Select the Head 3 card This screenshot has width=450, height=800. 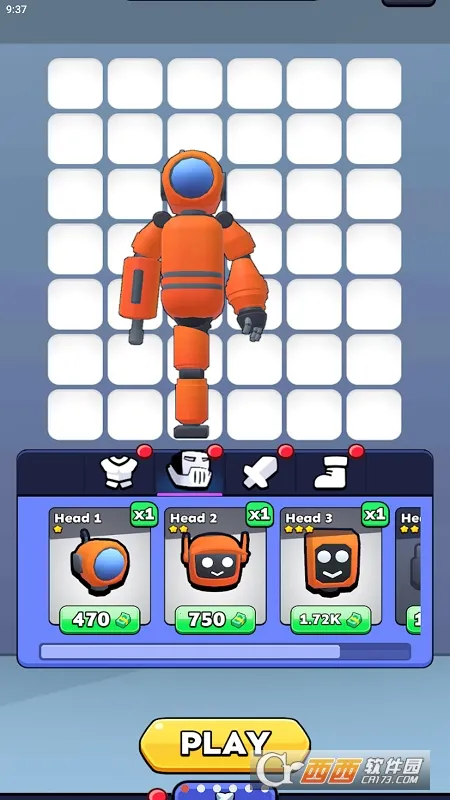point(331,566)
